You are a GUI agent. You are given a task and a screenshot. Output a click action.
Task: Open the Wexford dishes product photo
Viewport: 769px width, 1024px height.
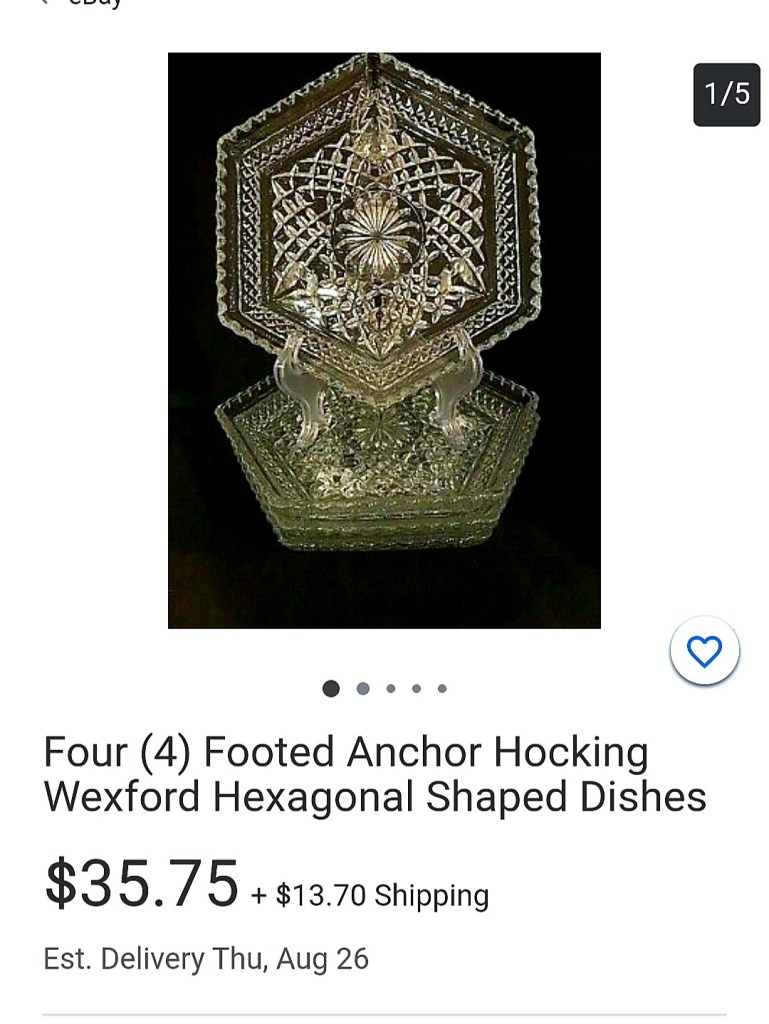click(384, 340)
